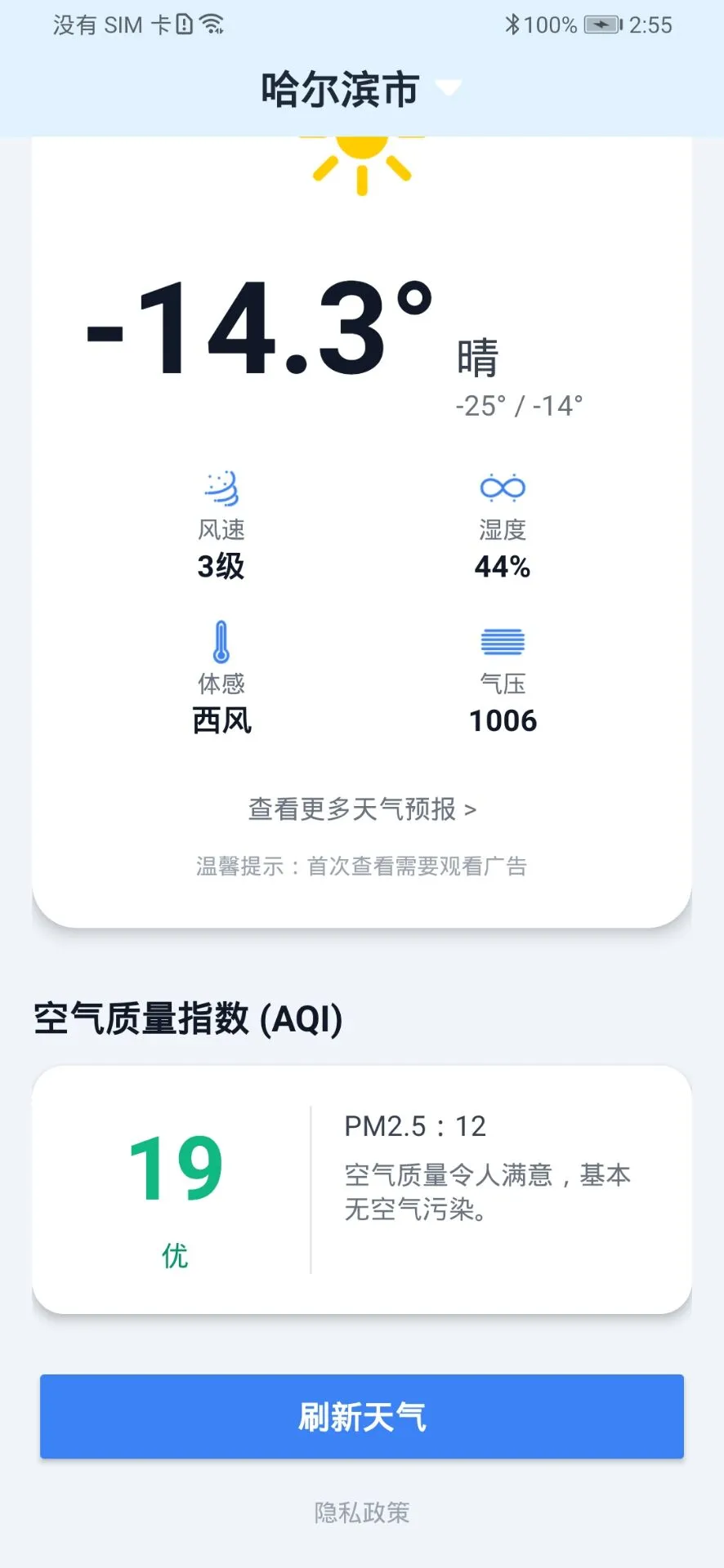The image size is (724, 1568).
Task: Open the city selector dropdown arrow
Action: [x=449, y=88]
